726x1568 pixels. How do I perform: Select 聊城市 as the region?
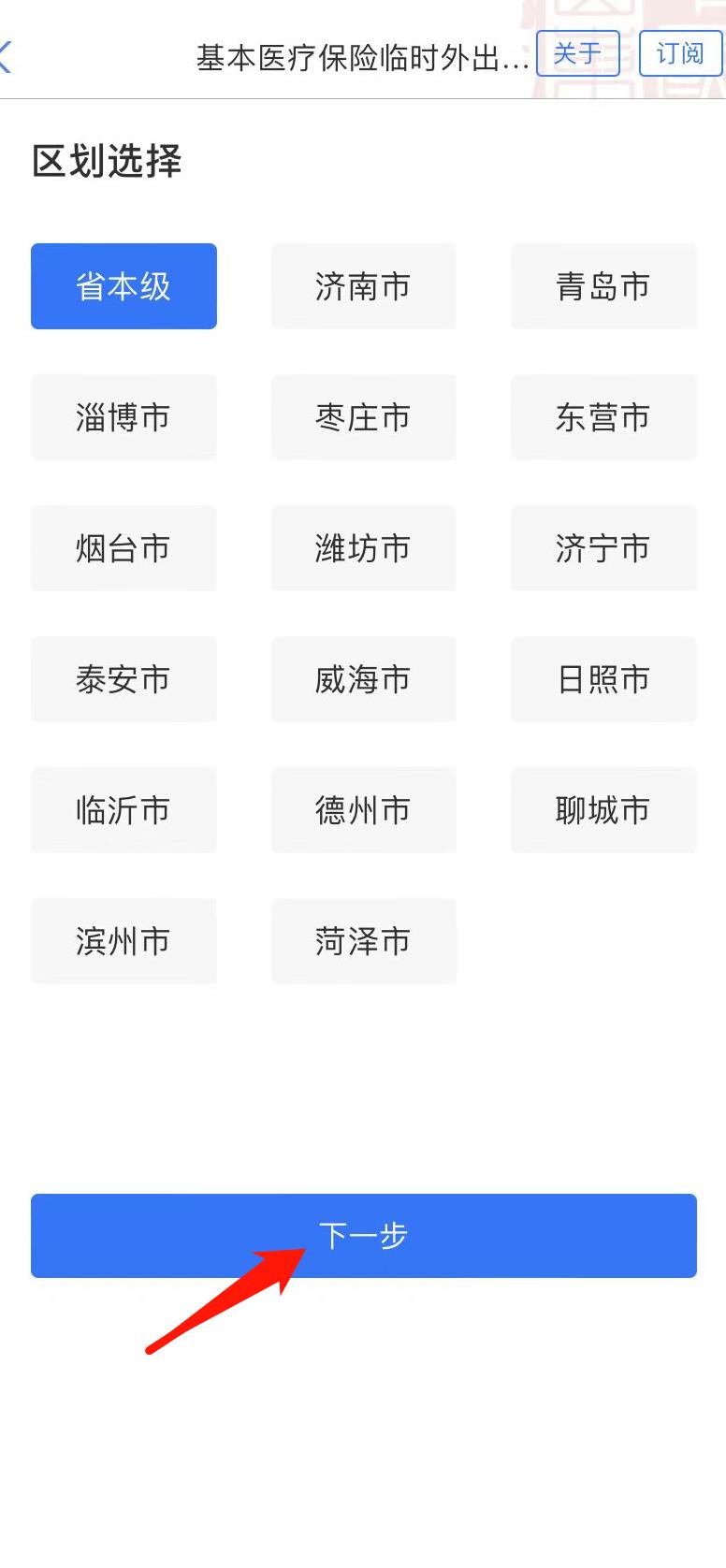(603, 810)
